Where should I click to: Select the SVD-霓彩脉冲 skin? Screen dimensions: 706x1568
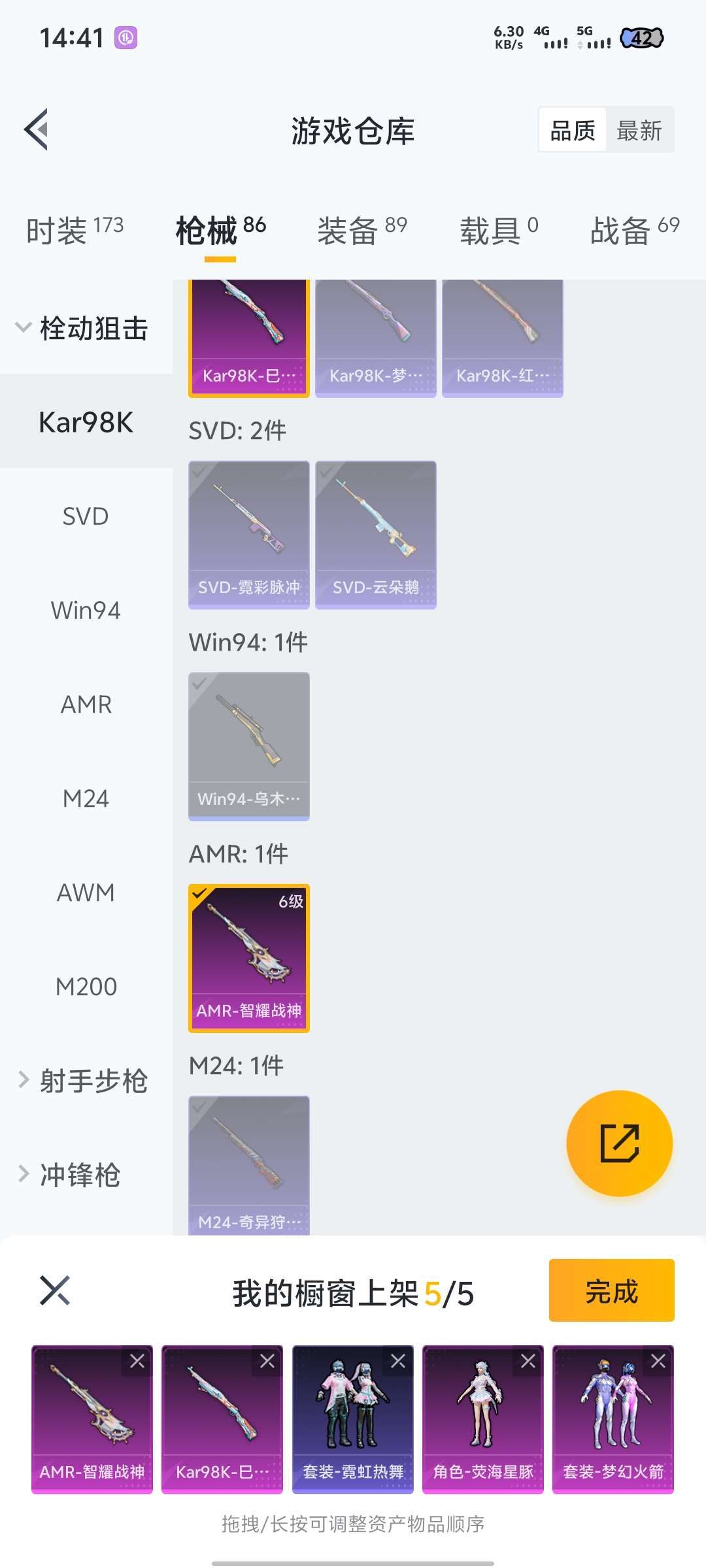[x=248, y=534]
